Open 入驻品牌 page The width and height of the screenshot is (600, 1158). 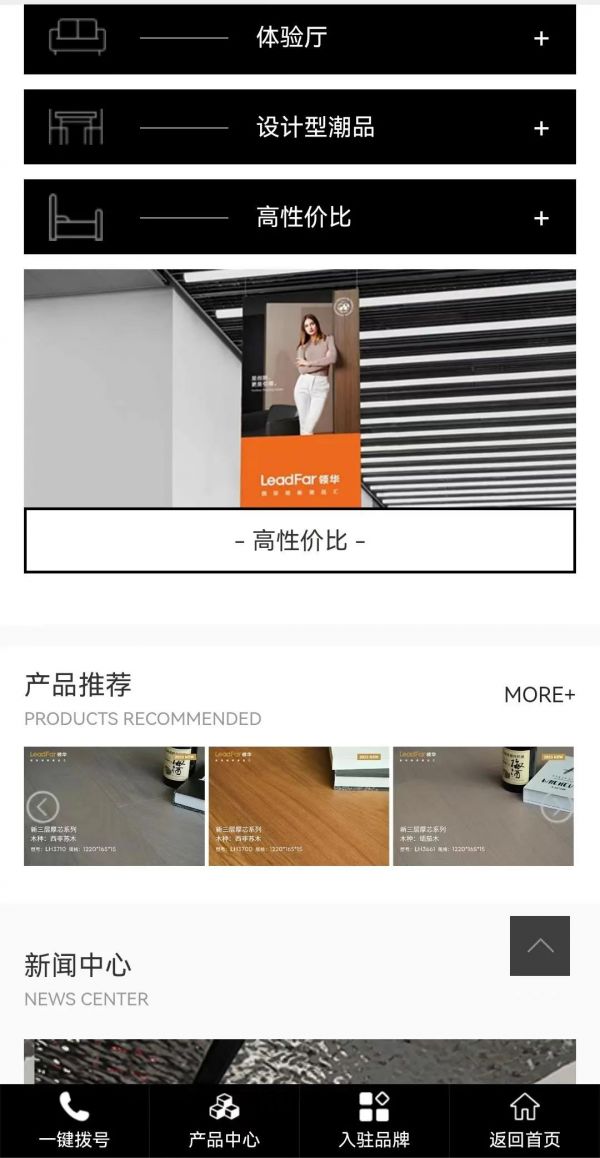[374, 1120]
